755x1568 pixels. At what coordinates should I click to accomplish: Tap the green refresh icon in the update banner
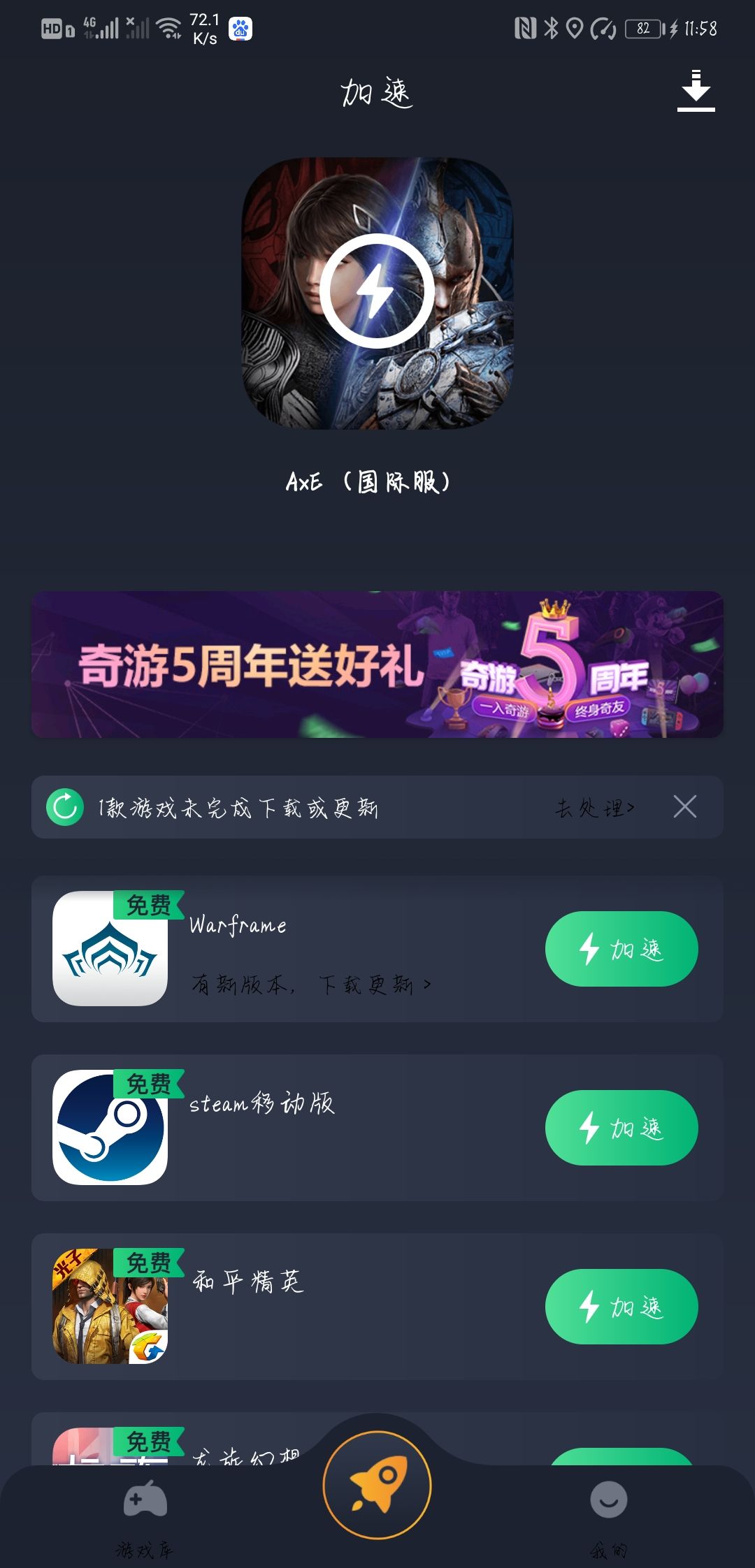point(64,806)
